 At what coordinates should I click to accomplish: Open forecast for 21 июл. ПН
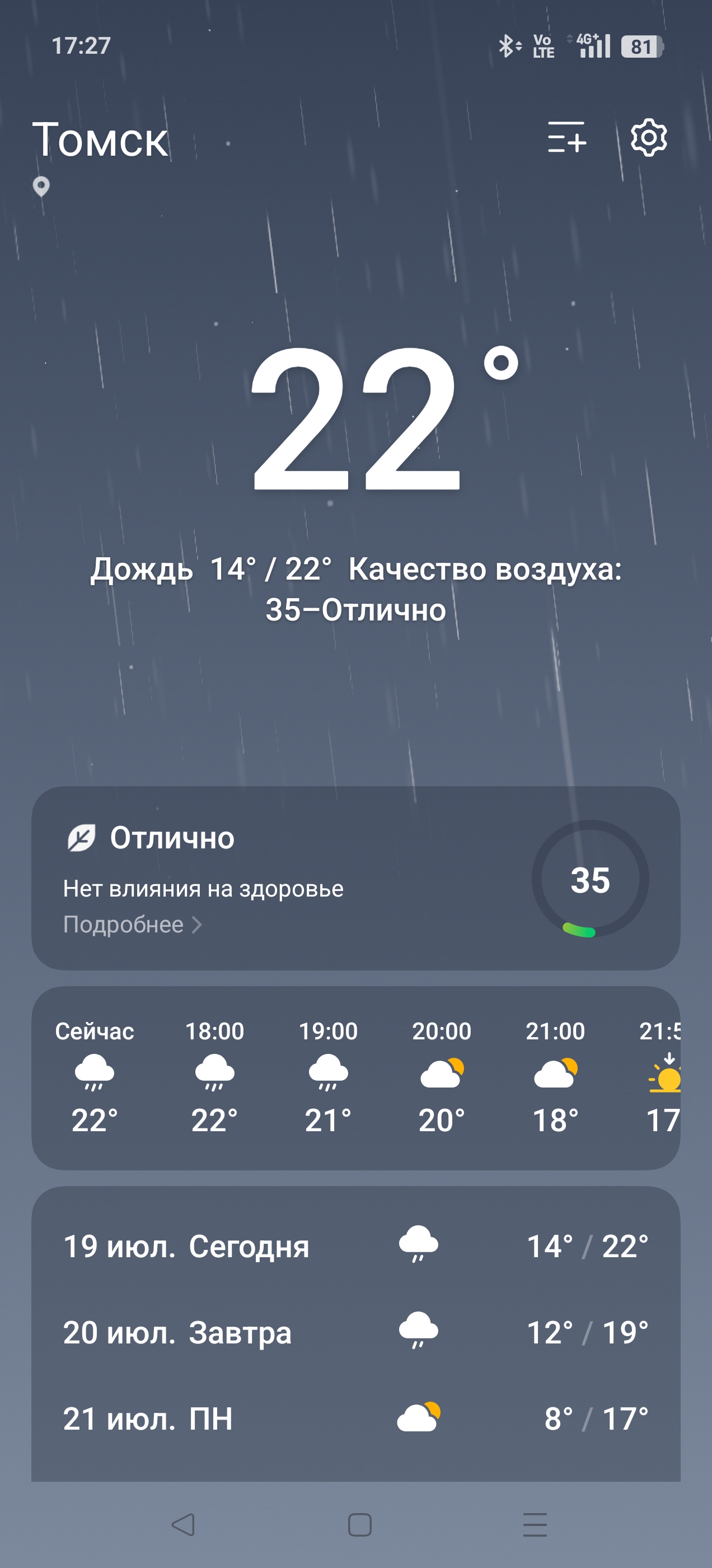(356, 1419)
